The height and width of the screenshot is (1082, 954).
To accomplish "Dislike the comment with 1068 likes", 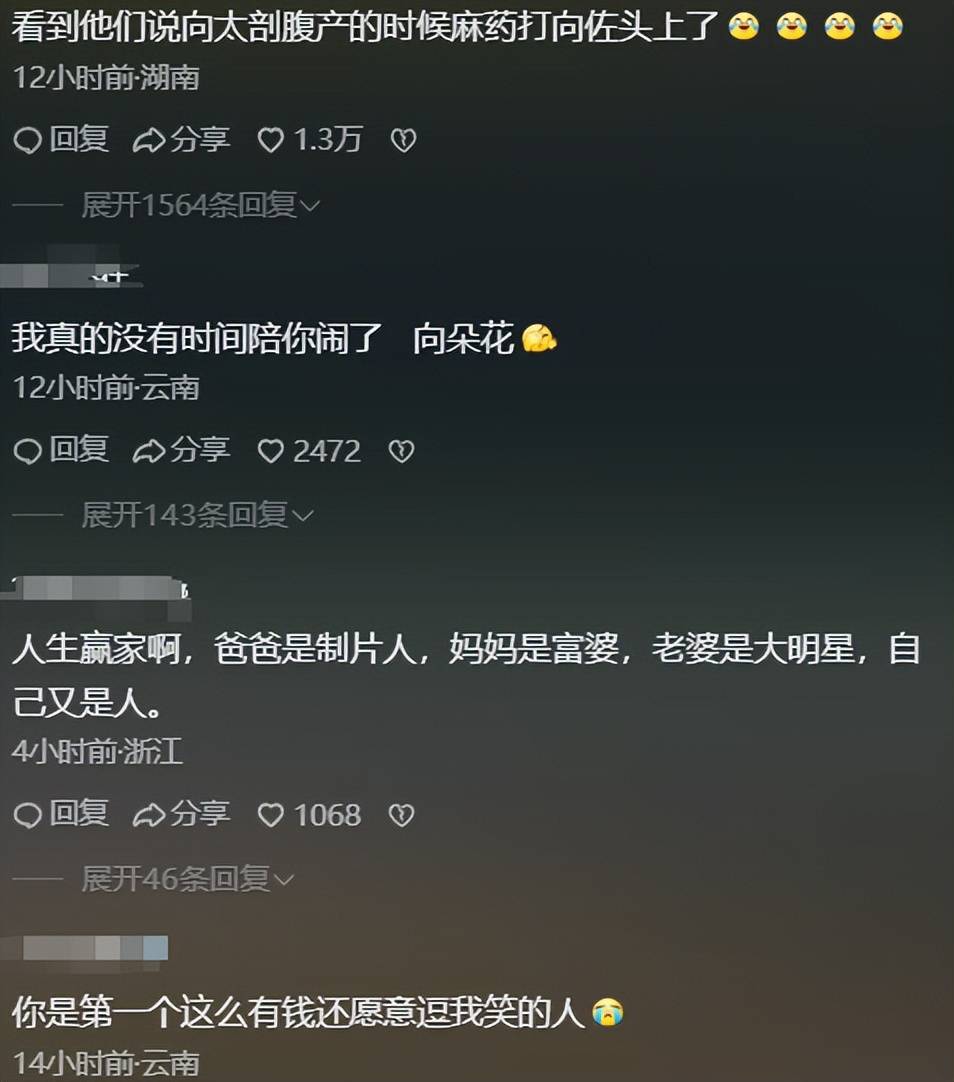I will (401, 815).
